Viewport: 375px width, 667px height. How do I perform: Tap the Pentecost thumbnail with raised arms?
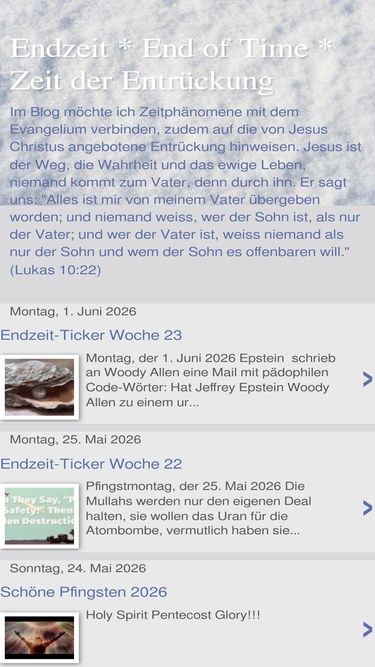[x=40, y=638]
